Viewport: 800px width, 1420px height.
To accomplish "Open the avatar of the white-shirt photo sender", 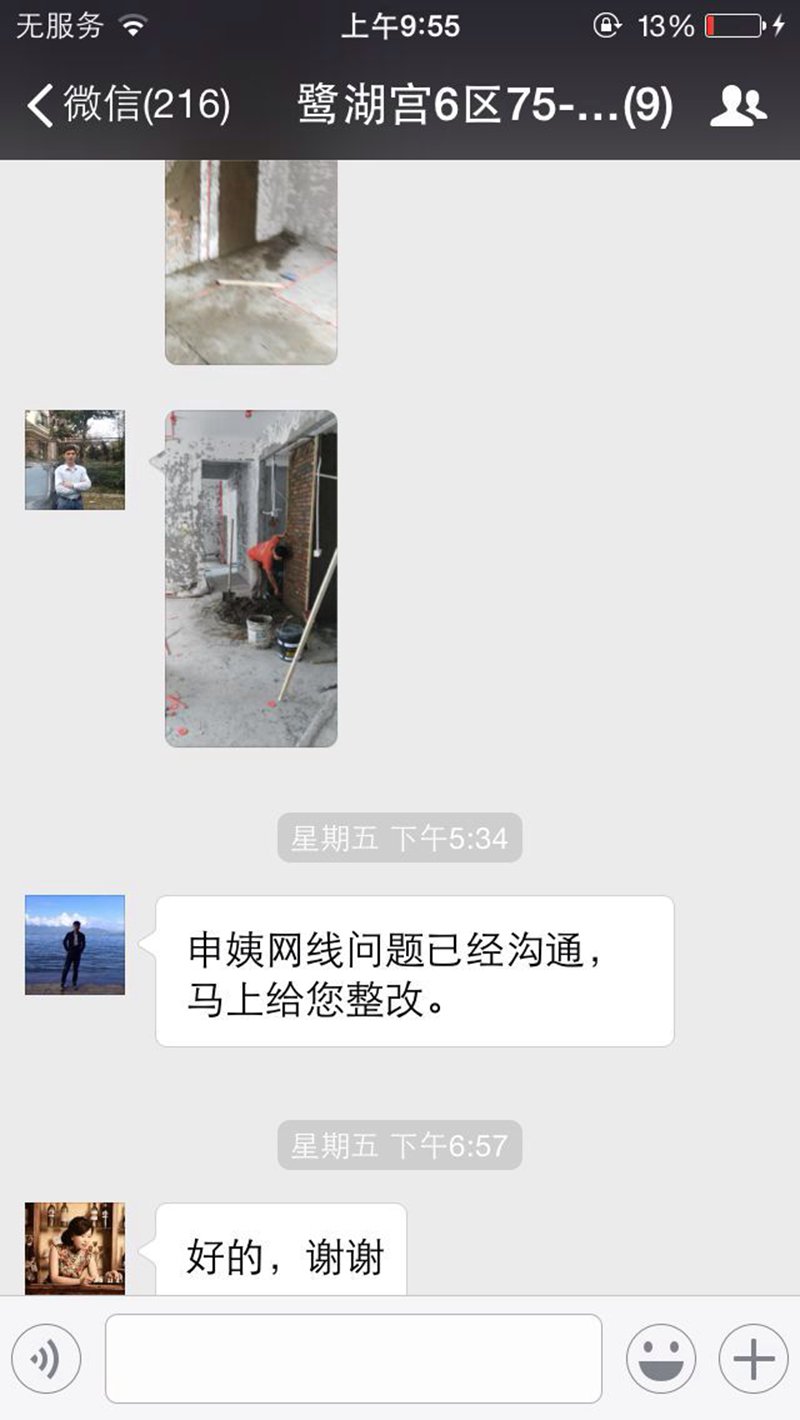I will (x=75, y=460).
